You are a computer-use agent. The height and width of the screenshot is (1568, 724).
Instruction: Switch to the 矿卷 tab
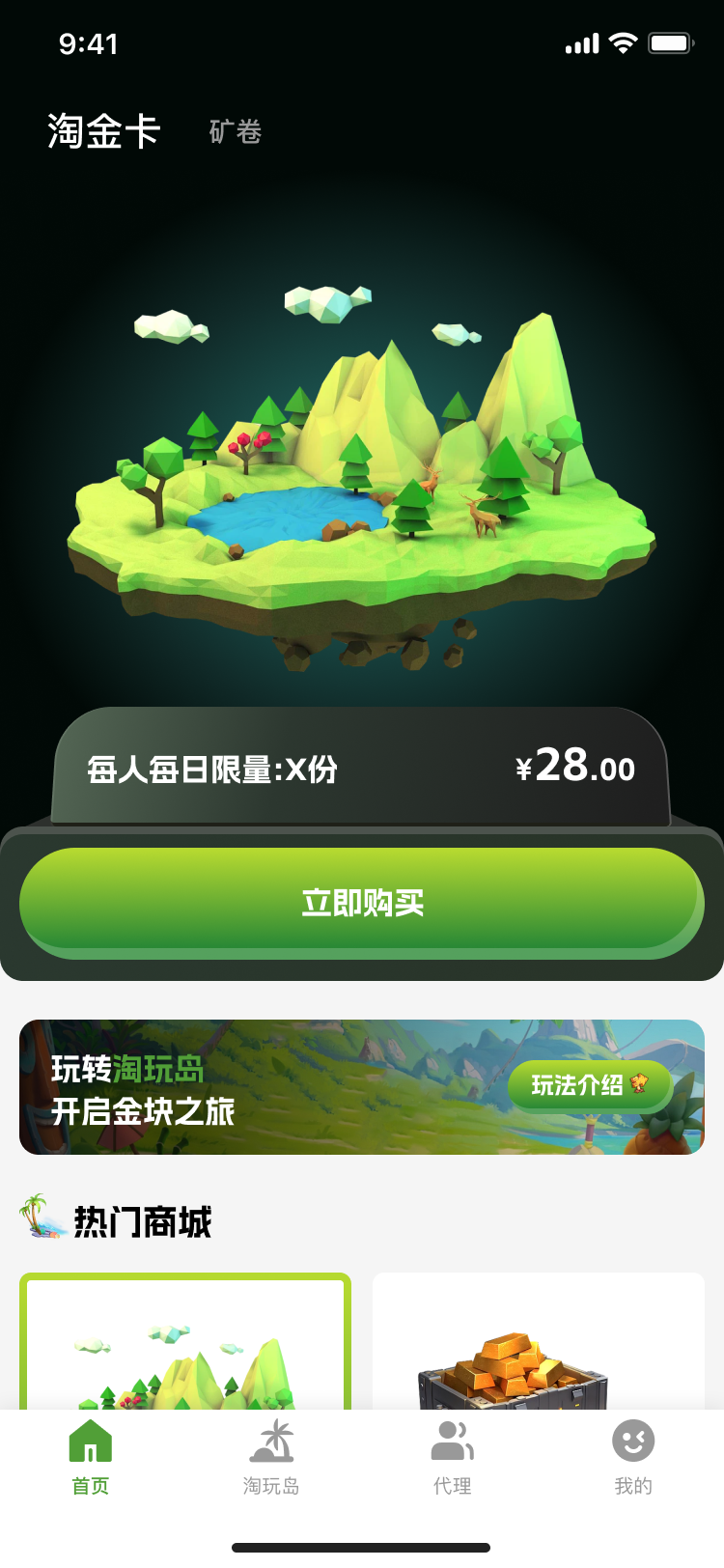236,131
